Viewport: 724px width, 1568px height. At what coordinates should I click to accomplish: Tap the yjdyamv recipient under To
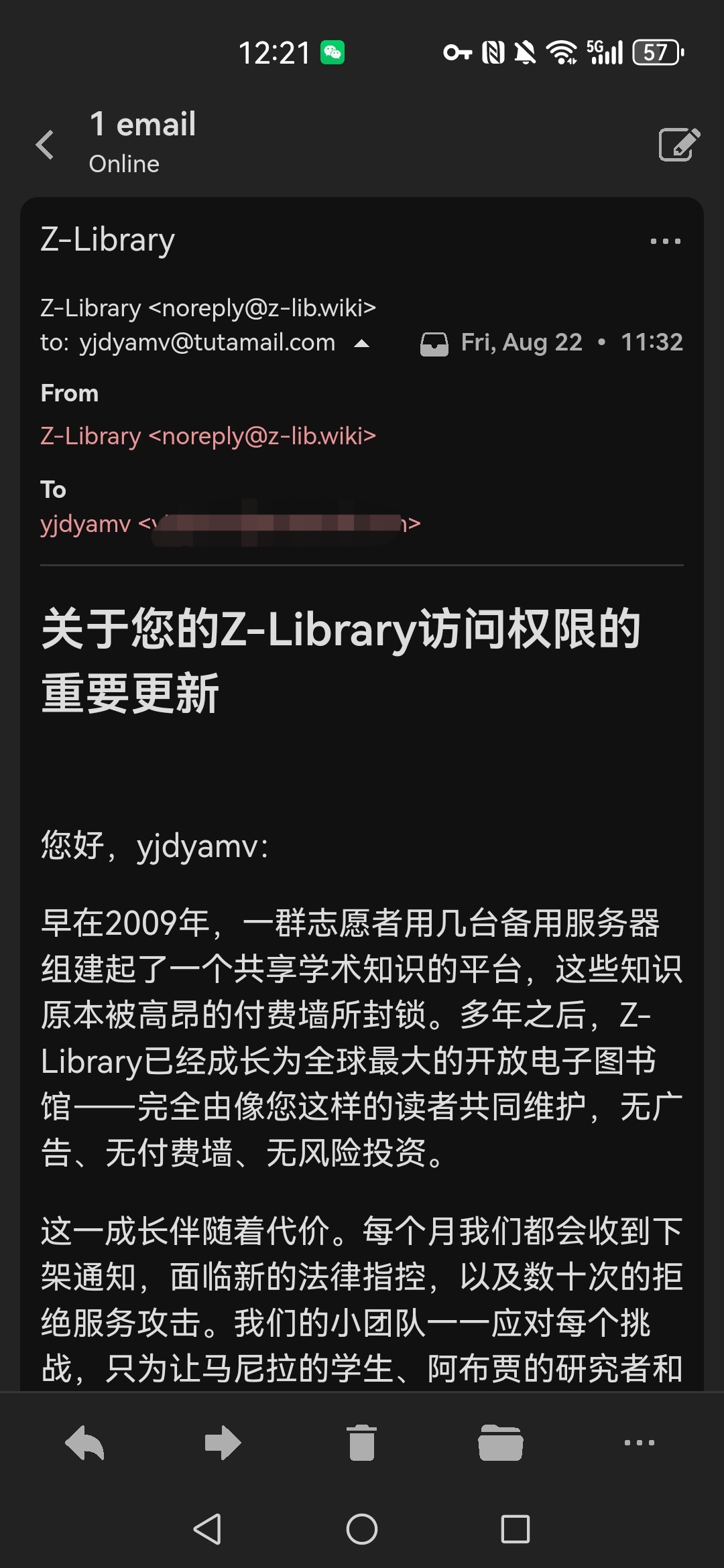tap(230, 524)
